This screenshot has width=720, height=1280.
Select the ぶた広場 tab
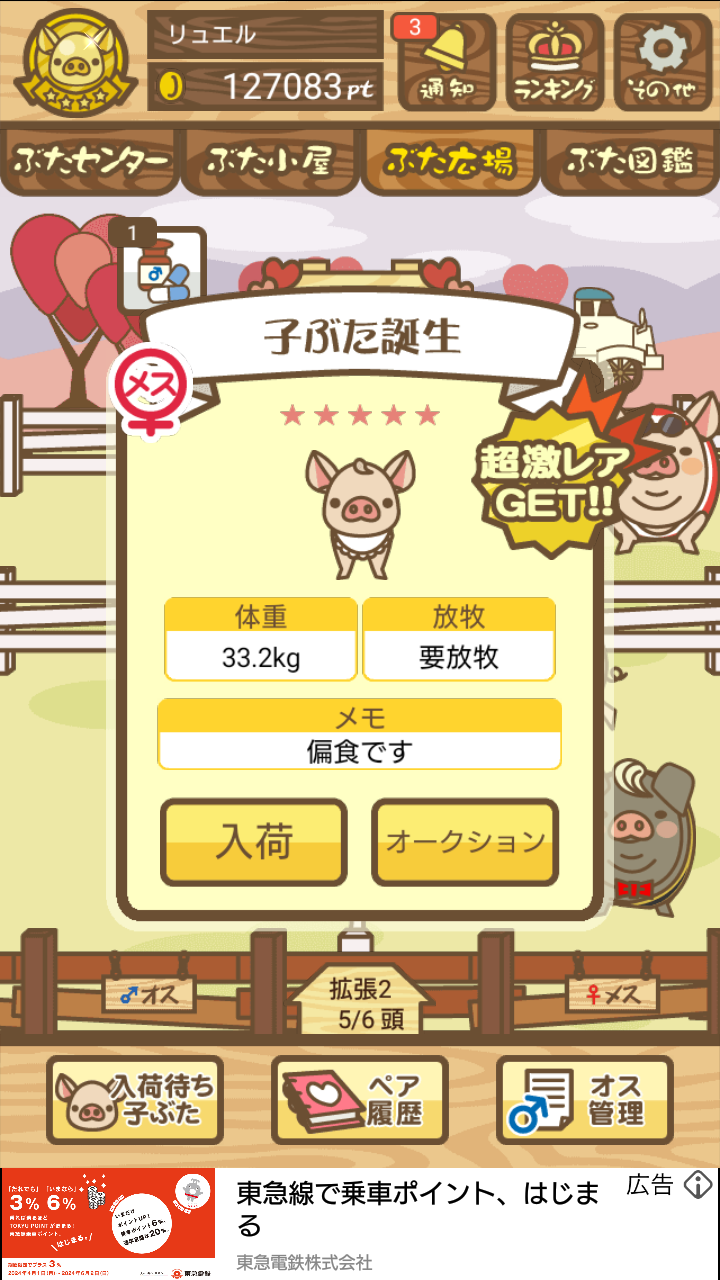click(450, 160)
